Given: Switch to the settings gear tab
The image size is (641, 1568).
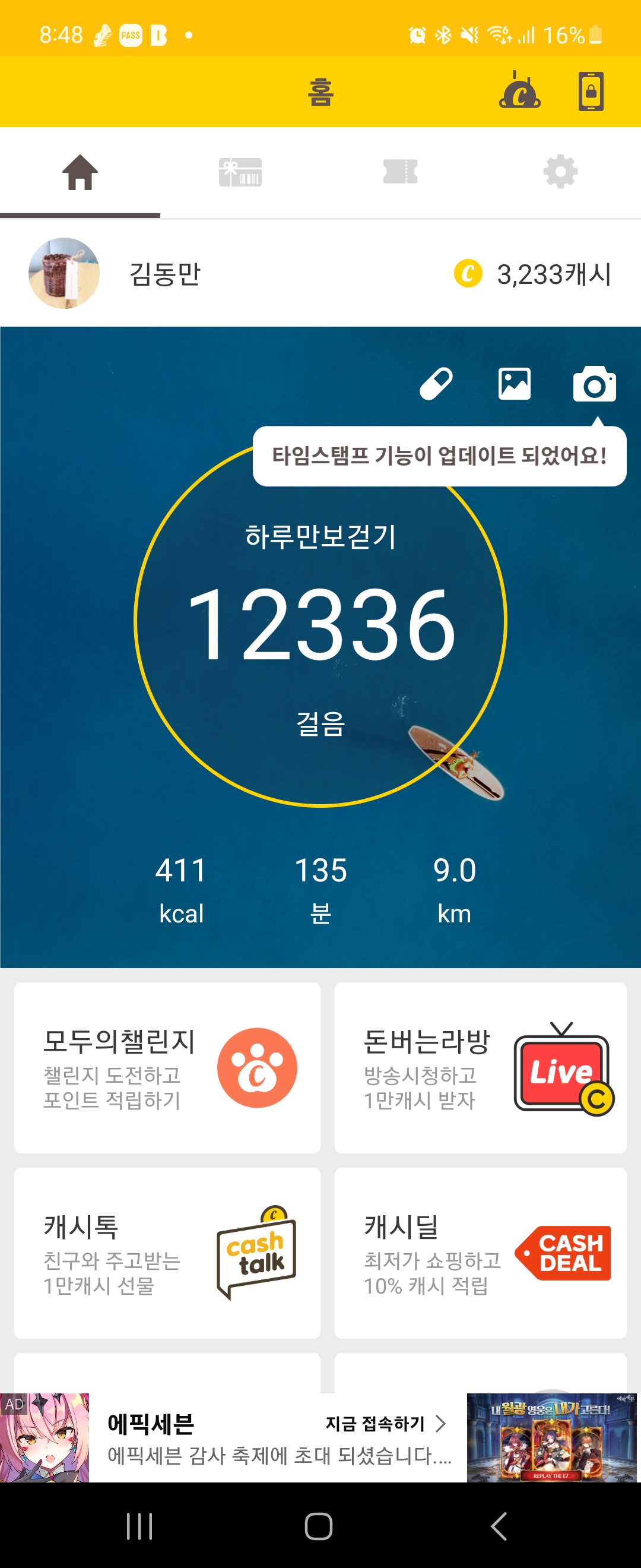Looking at the screenshot, I should [560, 172].
